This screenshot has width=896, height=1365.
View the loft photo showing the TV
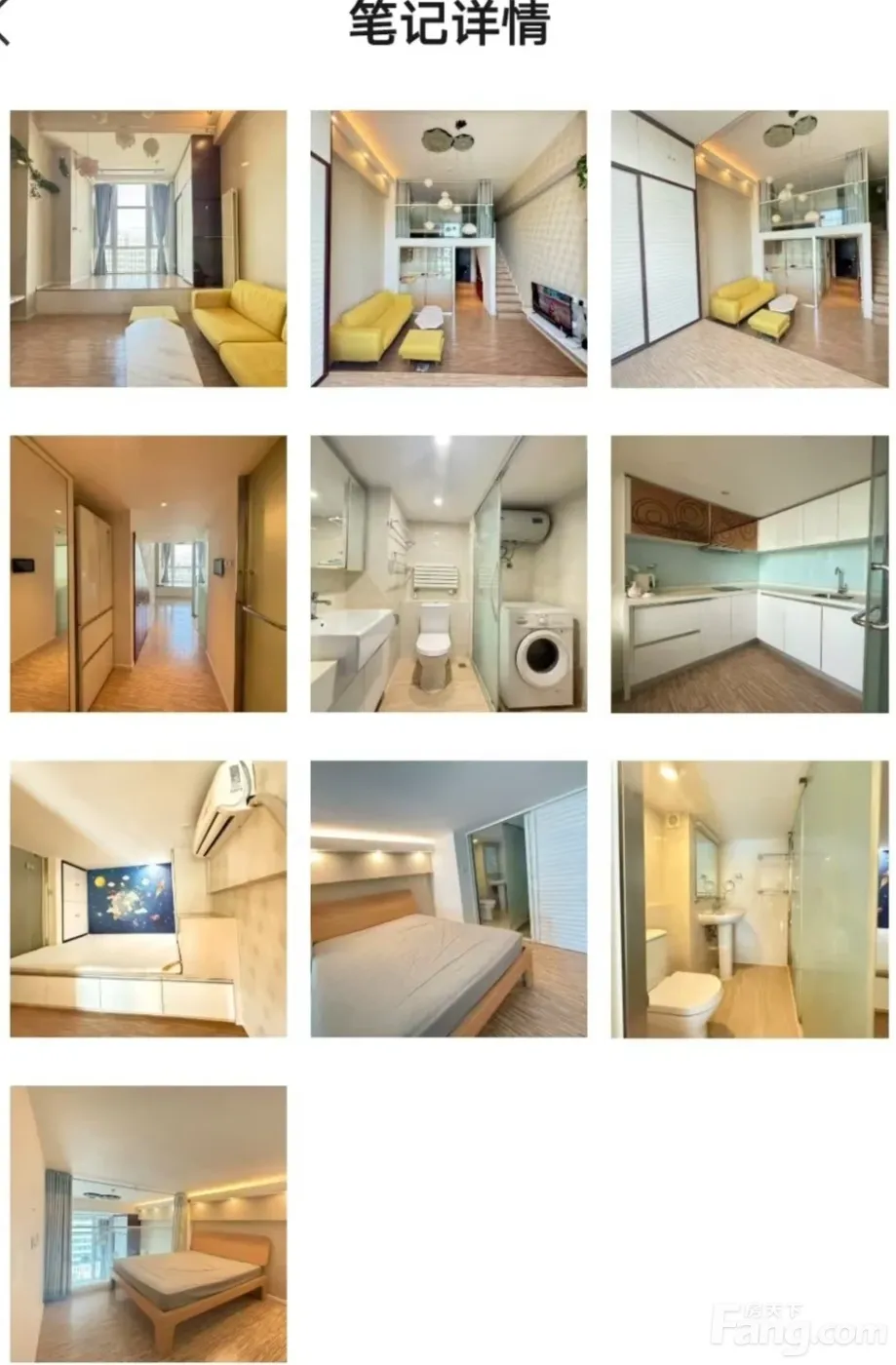(x=448, y=249)
